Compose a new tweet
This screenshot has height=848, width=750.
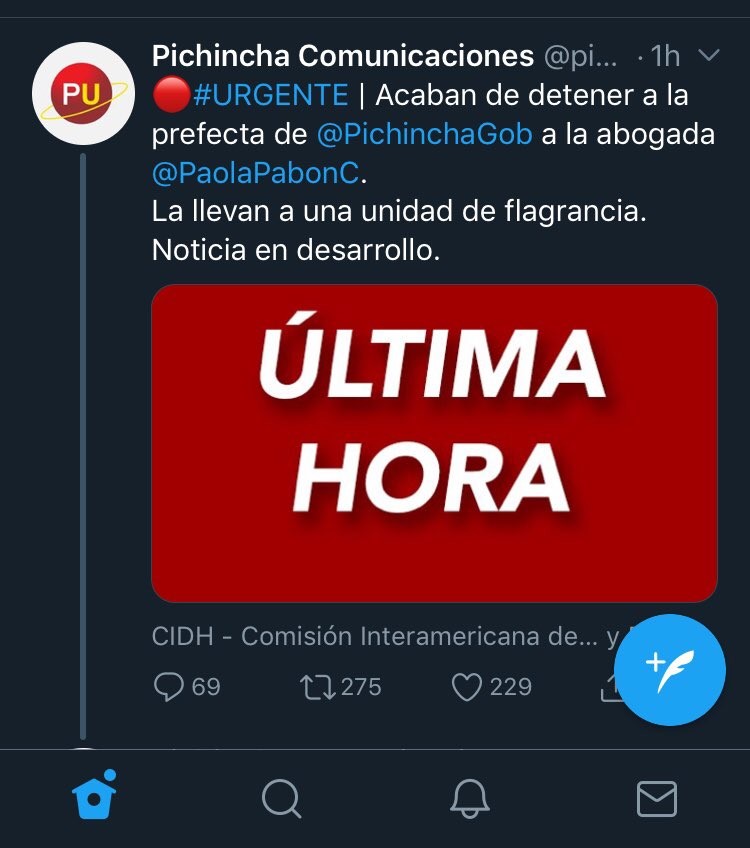click(669, 670)
